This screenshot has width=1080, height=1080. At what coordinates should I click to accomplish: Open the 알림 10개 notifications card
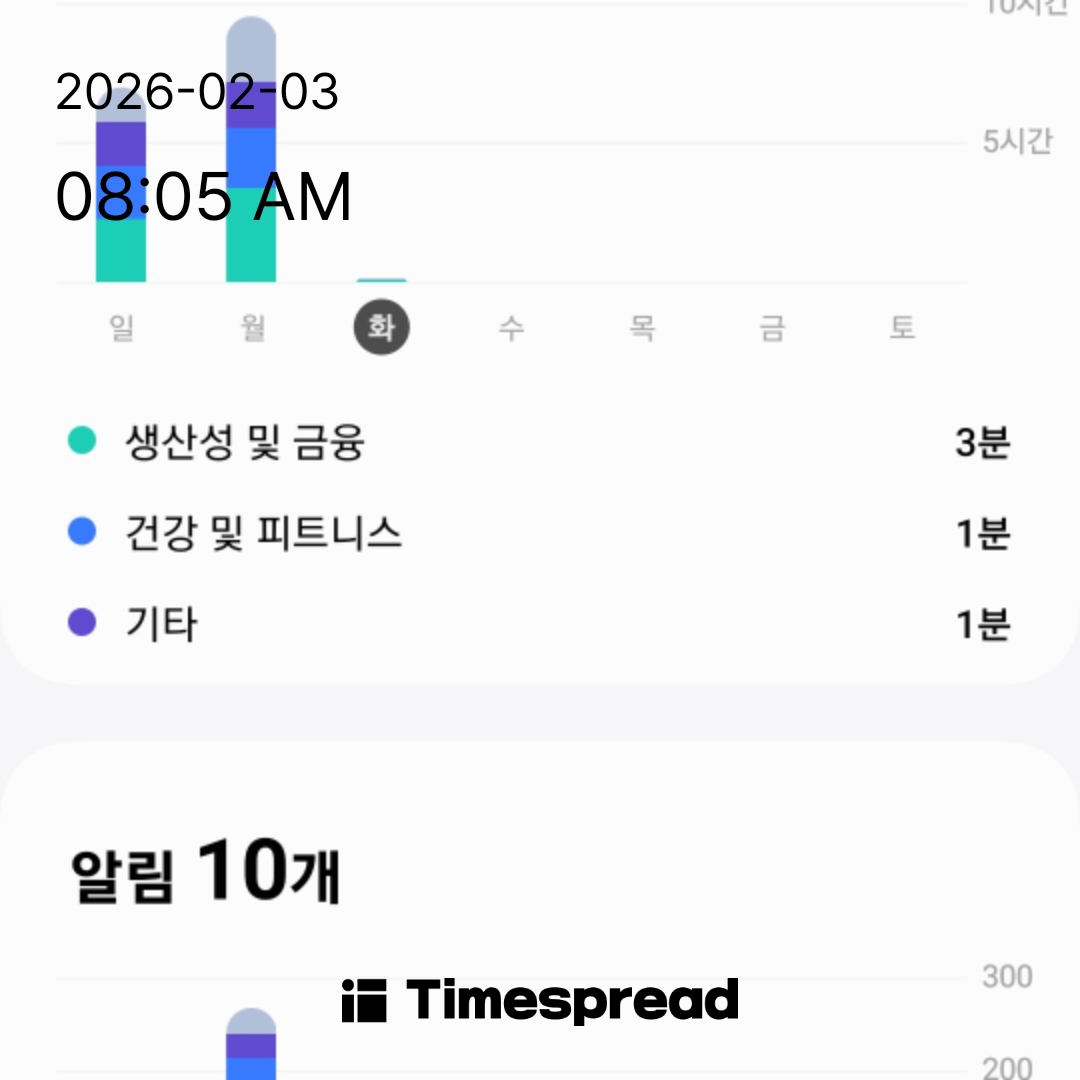(540, 872)
